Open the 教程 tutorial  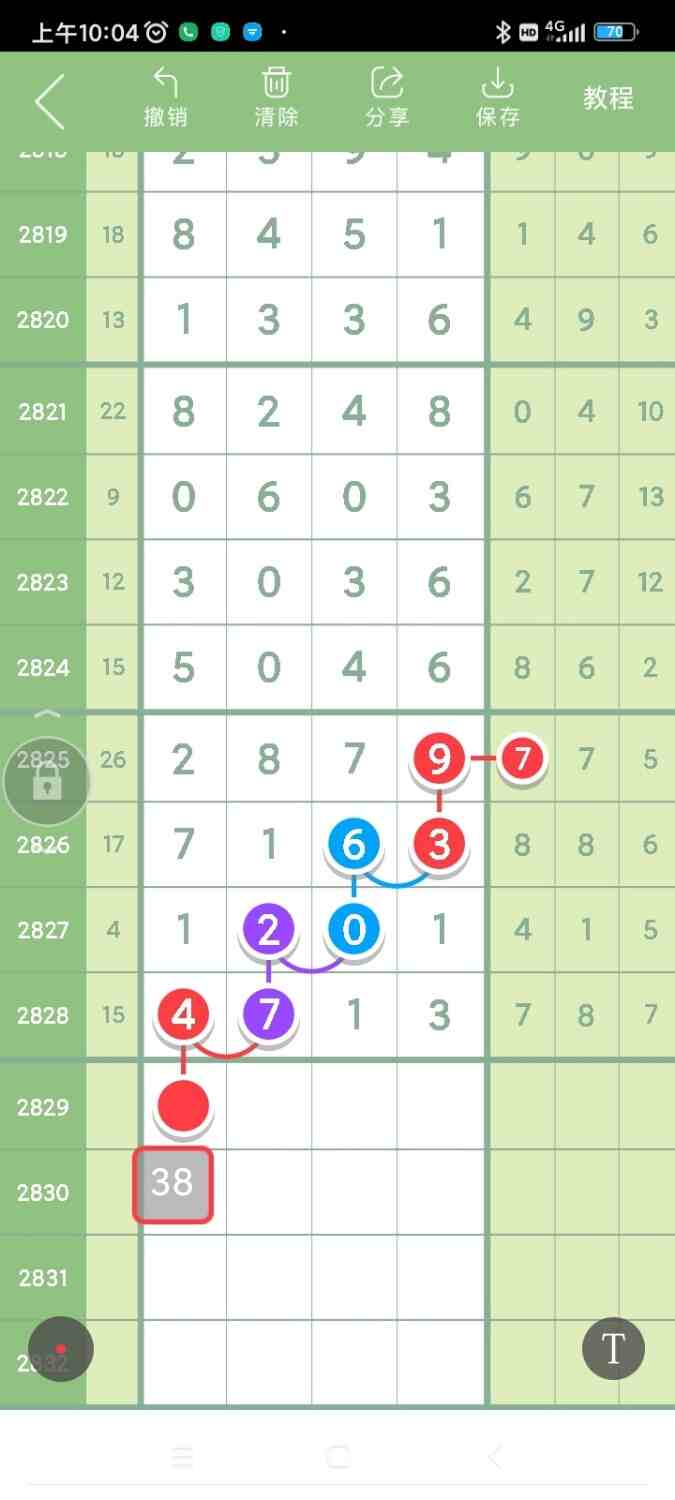click(x=608, y=98)
